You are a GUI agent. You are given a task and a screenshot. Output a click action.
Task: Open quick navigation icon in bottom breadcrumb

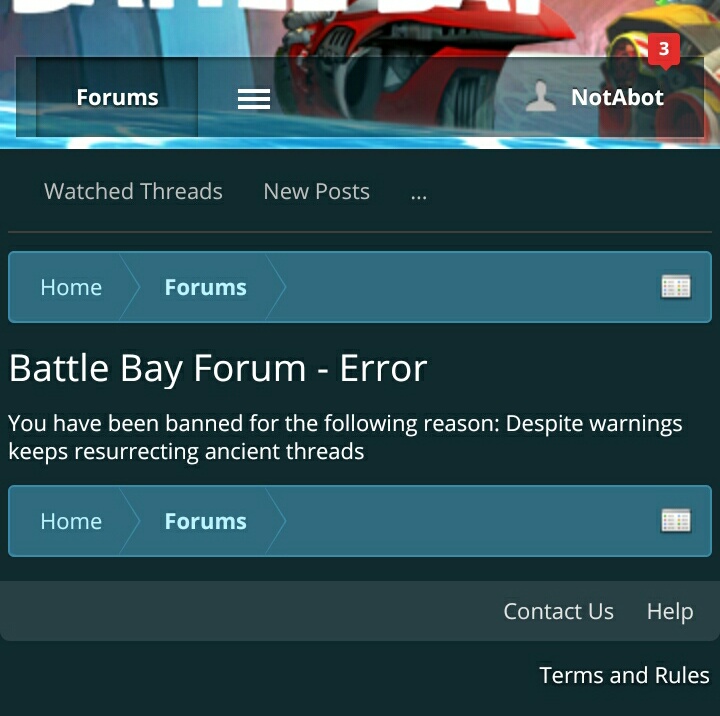(x=676, y=521)
